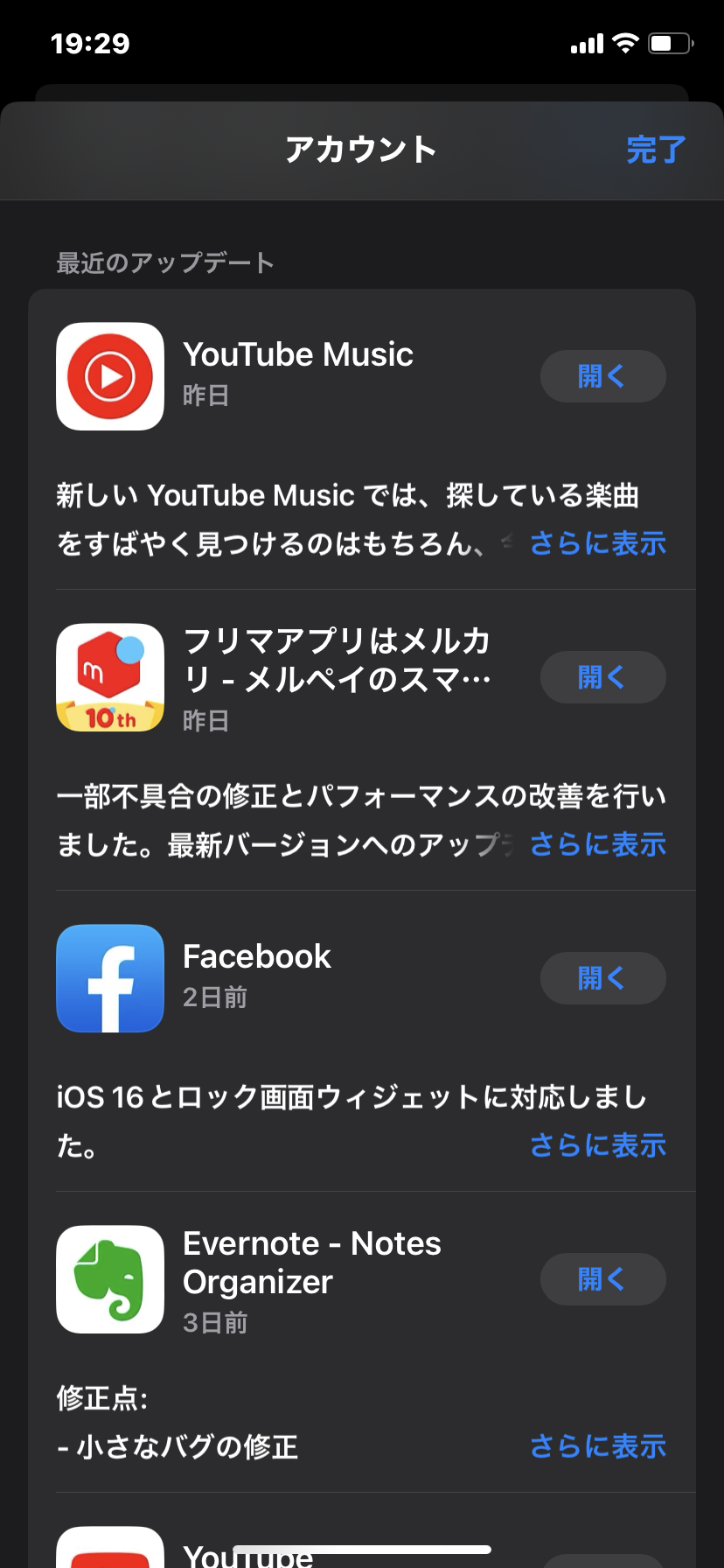The height and width of the screenshot is (1568, 724).
Task: Show more of the Evernote 修正点 notes
Action: point(598,1446)
